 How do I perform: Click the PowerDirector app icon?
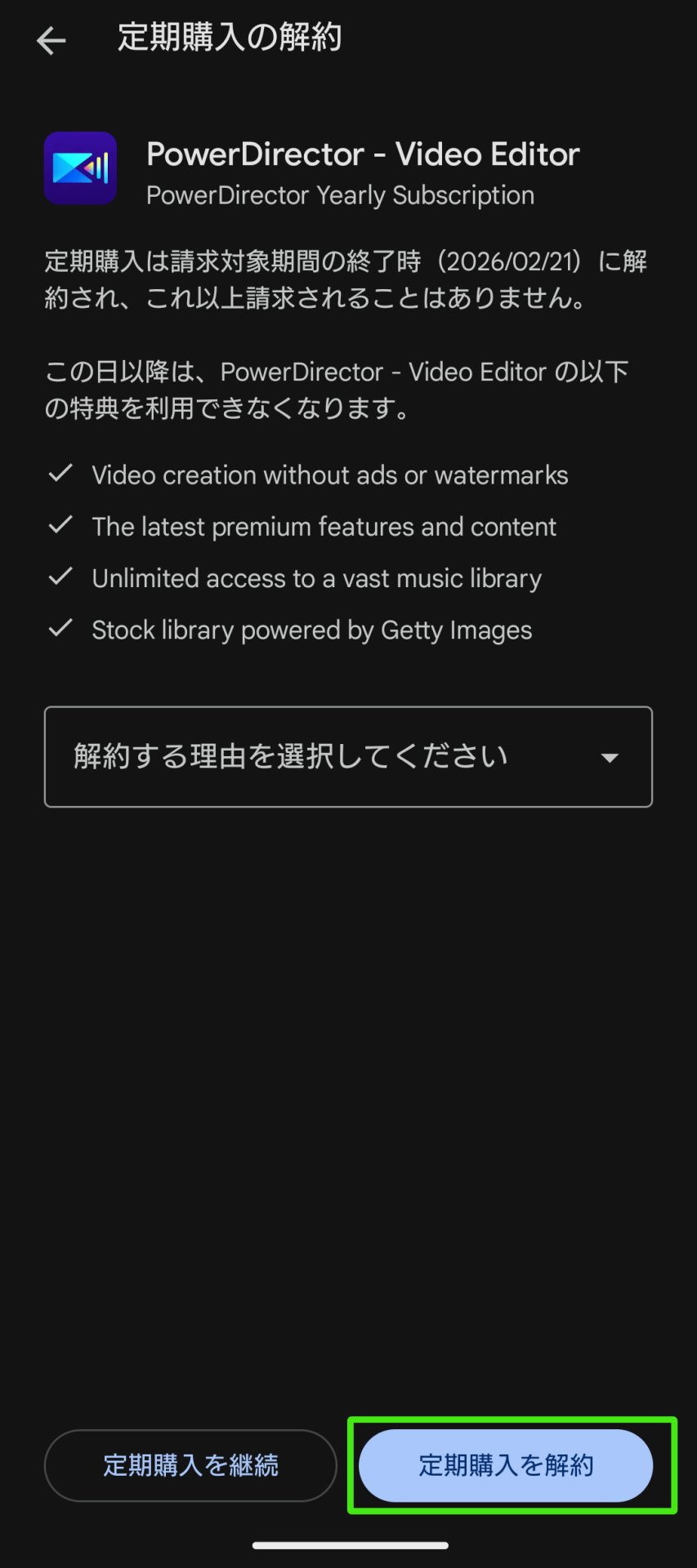(x=80, y=168)
